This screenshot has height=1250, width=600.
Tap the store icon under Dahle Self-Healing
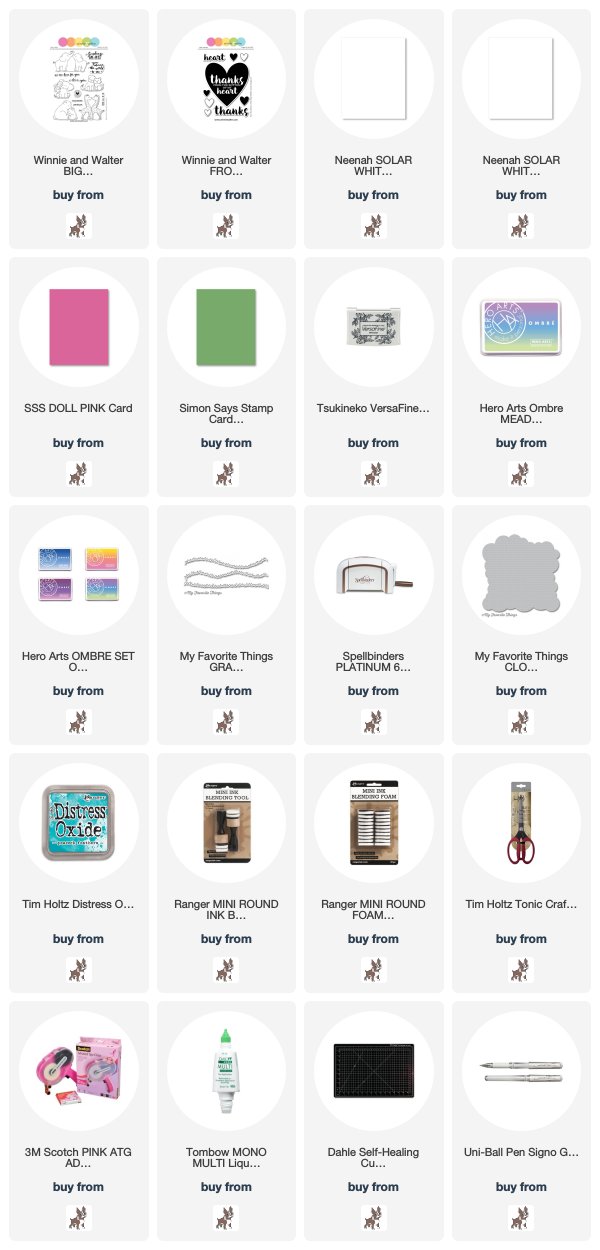coord(373,1218)
